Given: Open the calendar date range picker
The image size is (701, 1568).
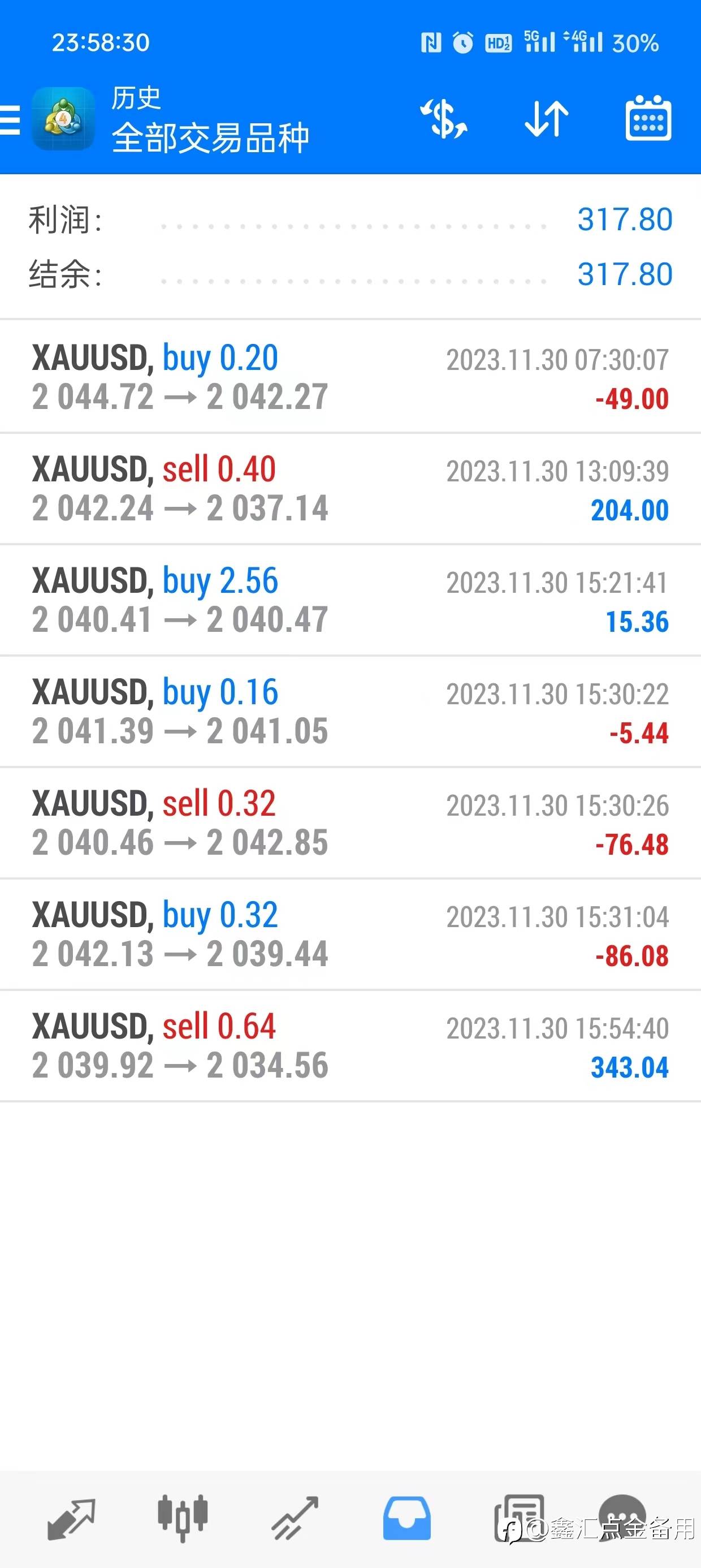Looking at the screenshot, I should click(x=648, y=119).
